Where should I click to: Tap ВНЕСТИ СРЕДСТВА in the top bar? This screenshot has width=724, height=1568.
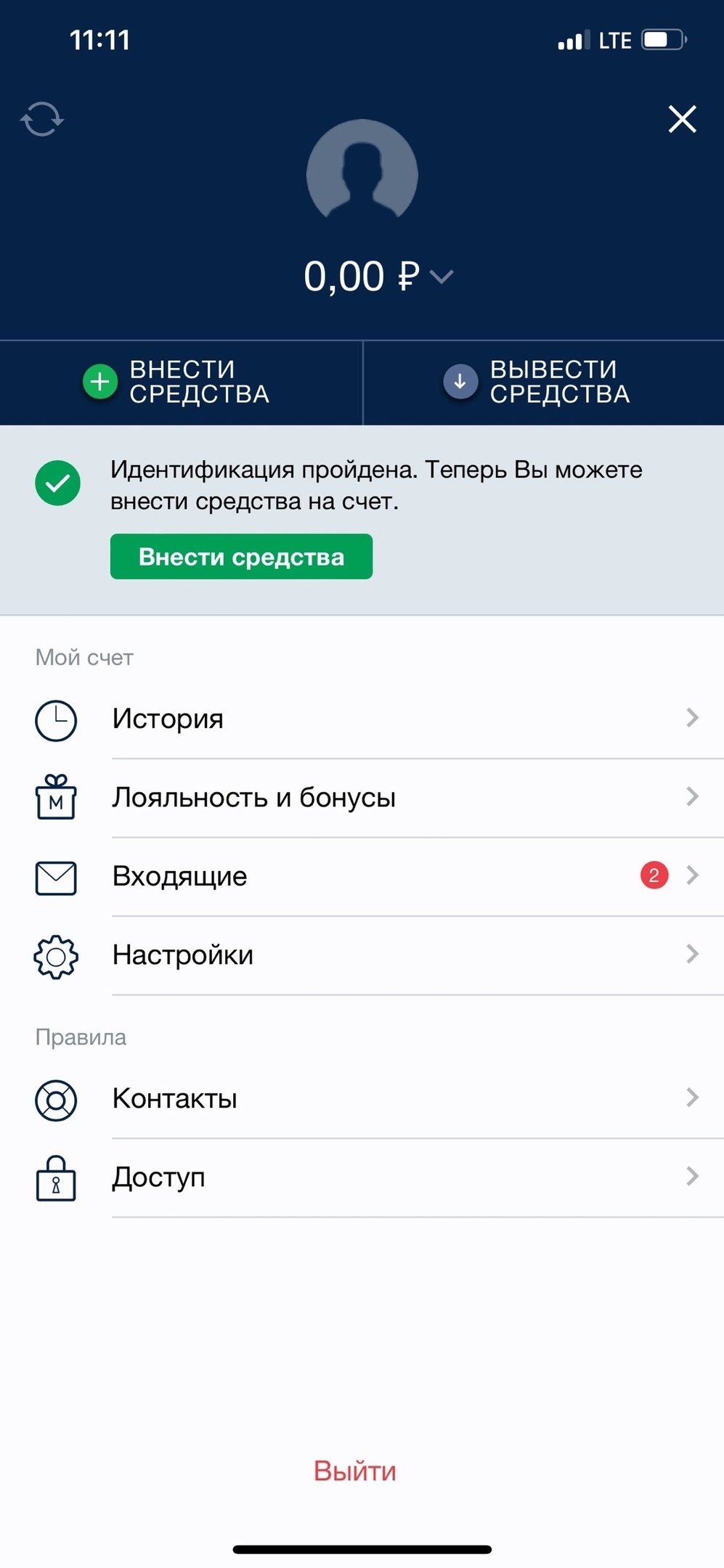click(178, 382)
